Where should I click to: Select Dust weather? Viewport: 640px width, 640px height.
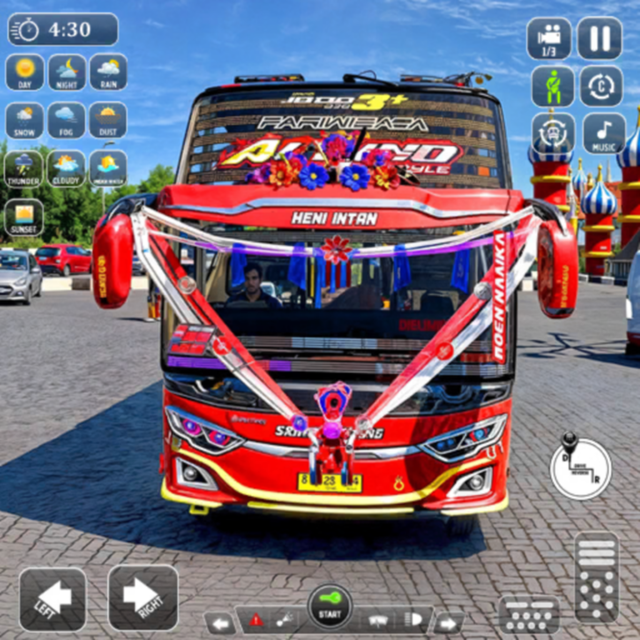click(108, 120)
